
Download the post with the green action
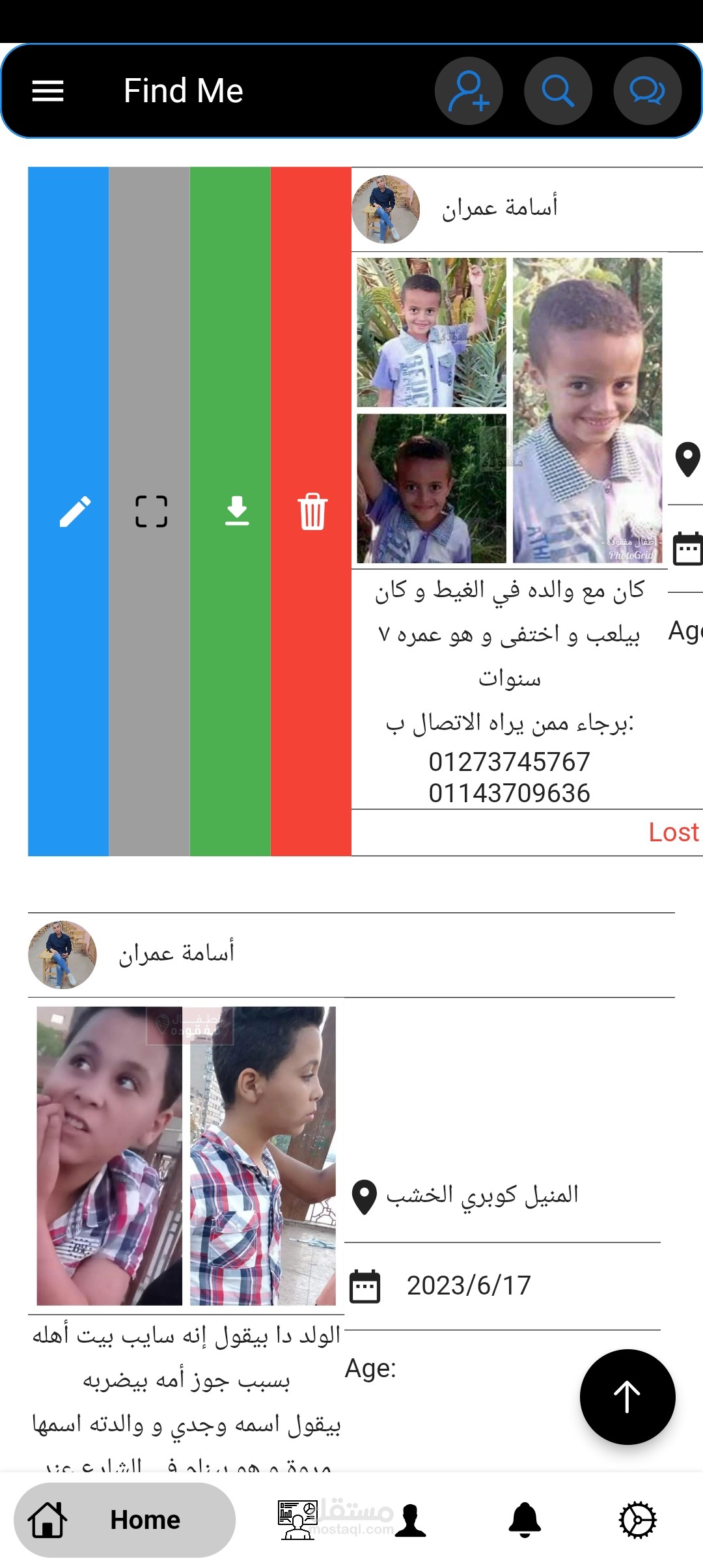pos(230,511)
